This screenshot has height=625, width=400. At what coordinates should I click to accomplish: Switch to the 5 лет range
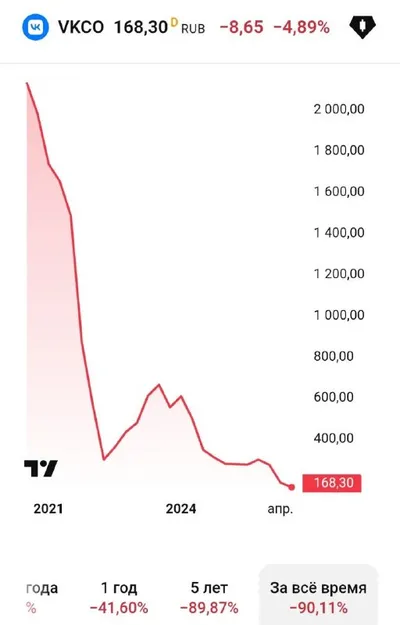(x=209, y=597)
